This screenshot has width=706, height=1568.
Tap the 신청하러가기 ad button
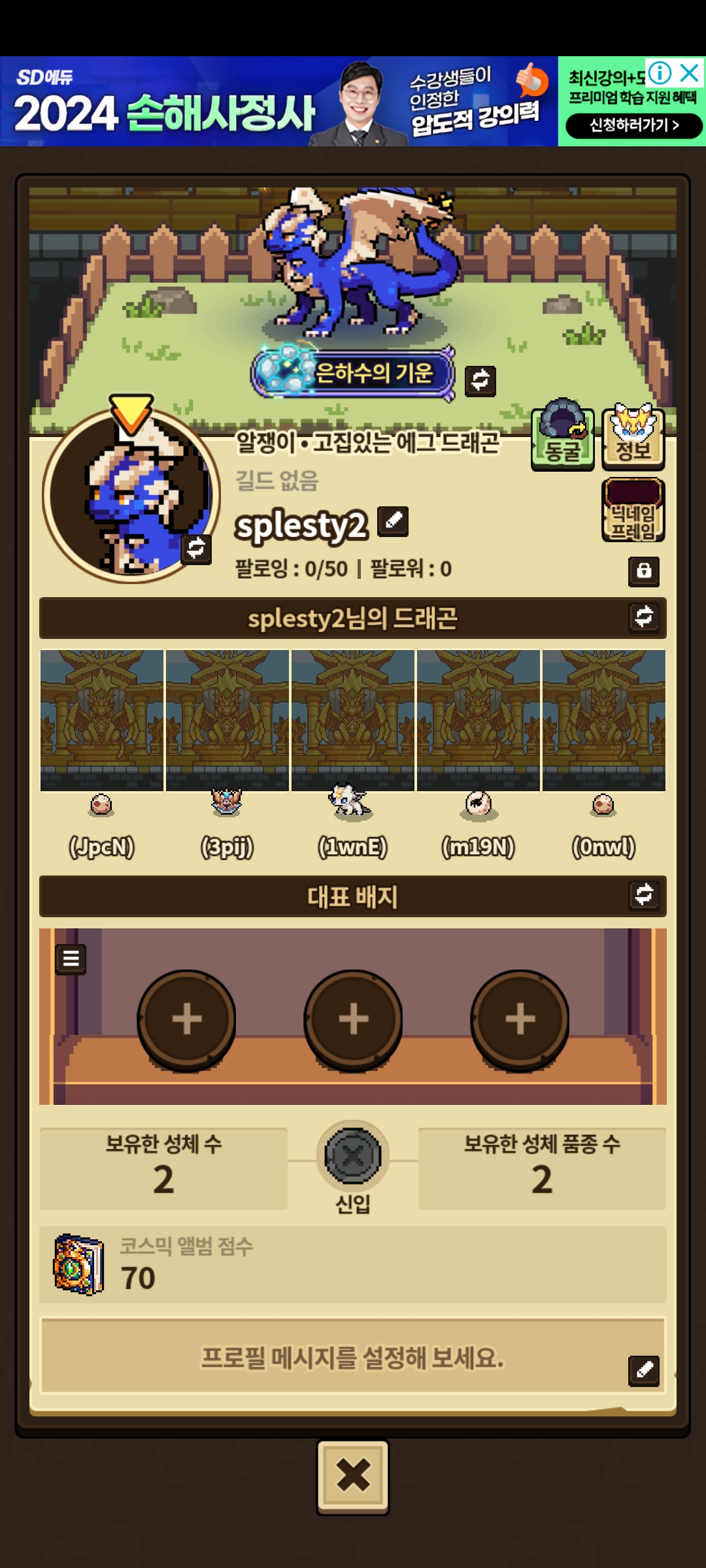click(x=633, y=125)
